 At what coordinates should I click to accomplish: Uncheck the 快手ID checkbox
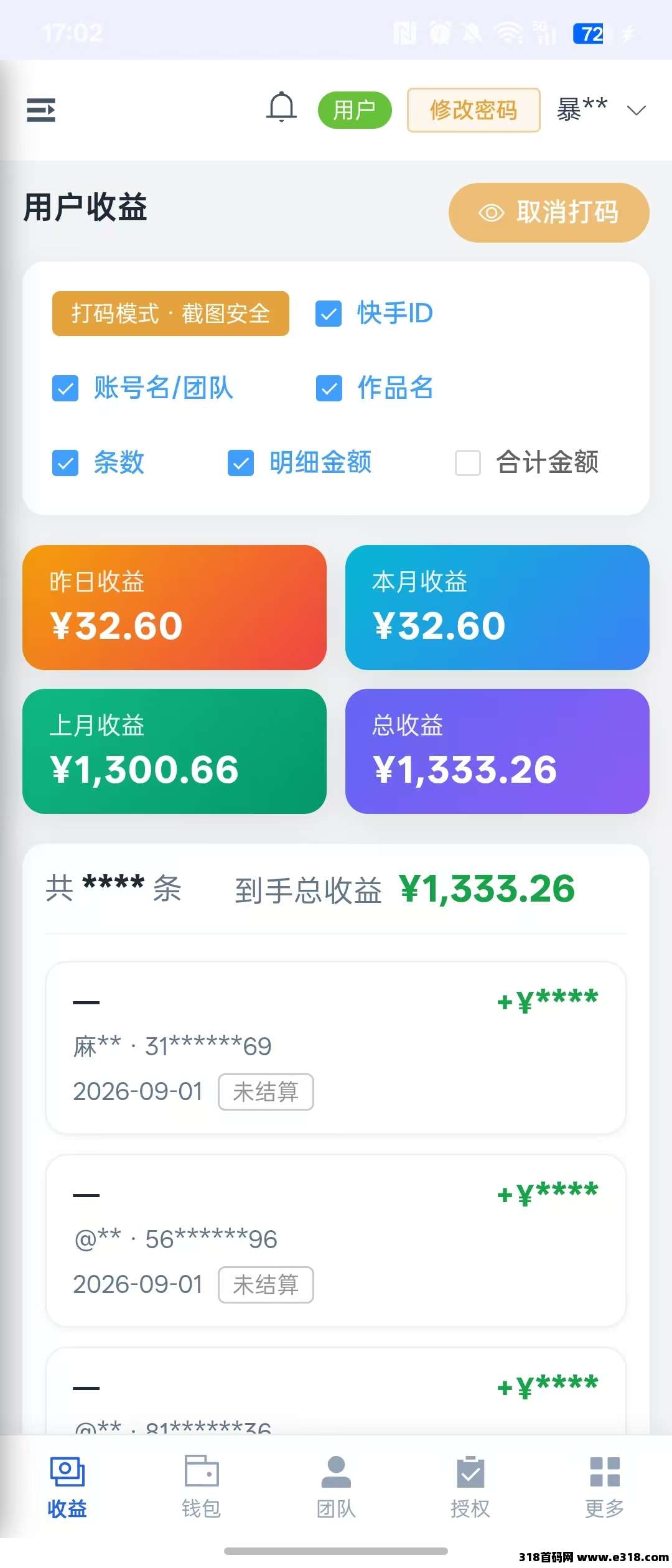[x=329, y=314]
